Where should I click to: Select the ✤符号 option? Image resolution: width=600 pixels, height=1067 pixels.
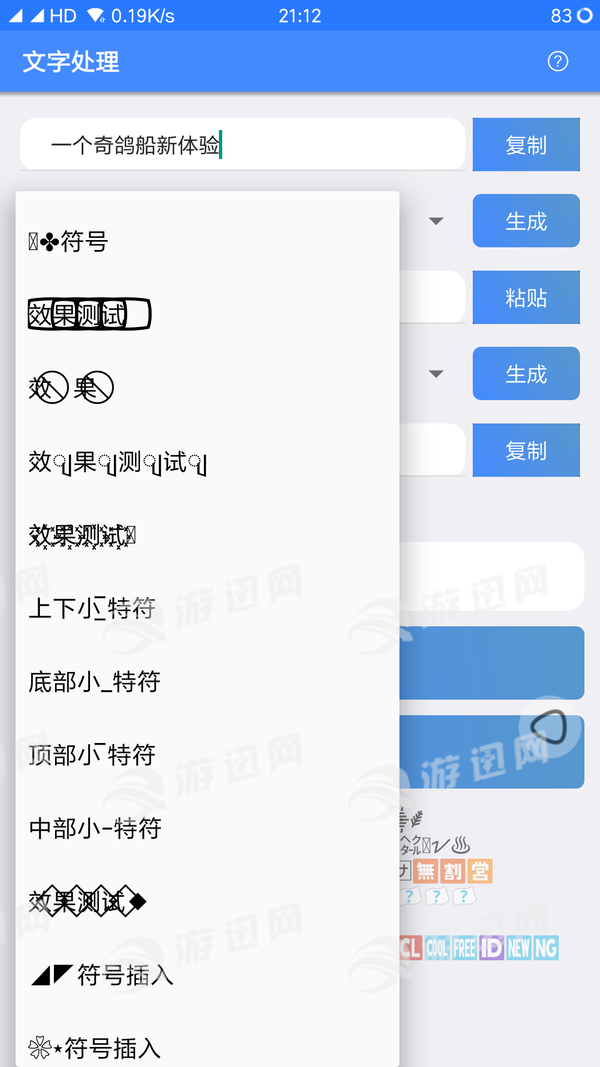pyautogui.click(x=68, y=241)
